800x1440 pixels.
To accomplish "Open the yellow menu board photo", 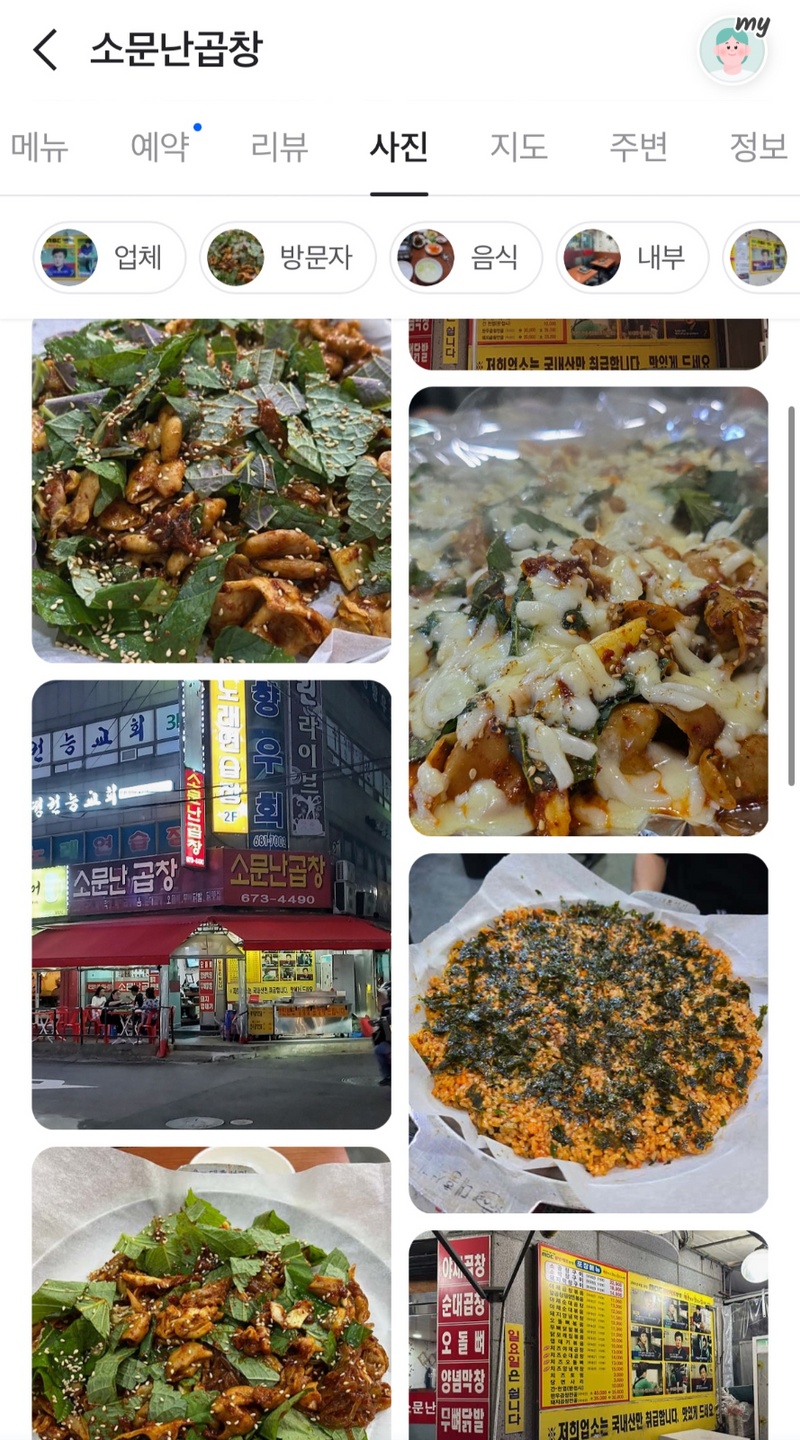I will pyautogui.click(x=589, y=1335).
